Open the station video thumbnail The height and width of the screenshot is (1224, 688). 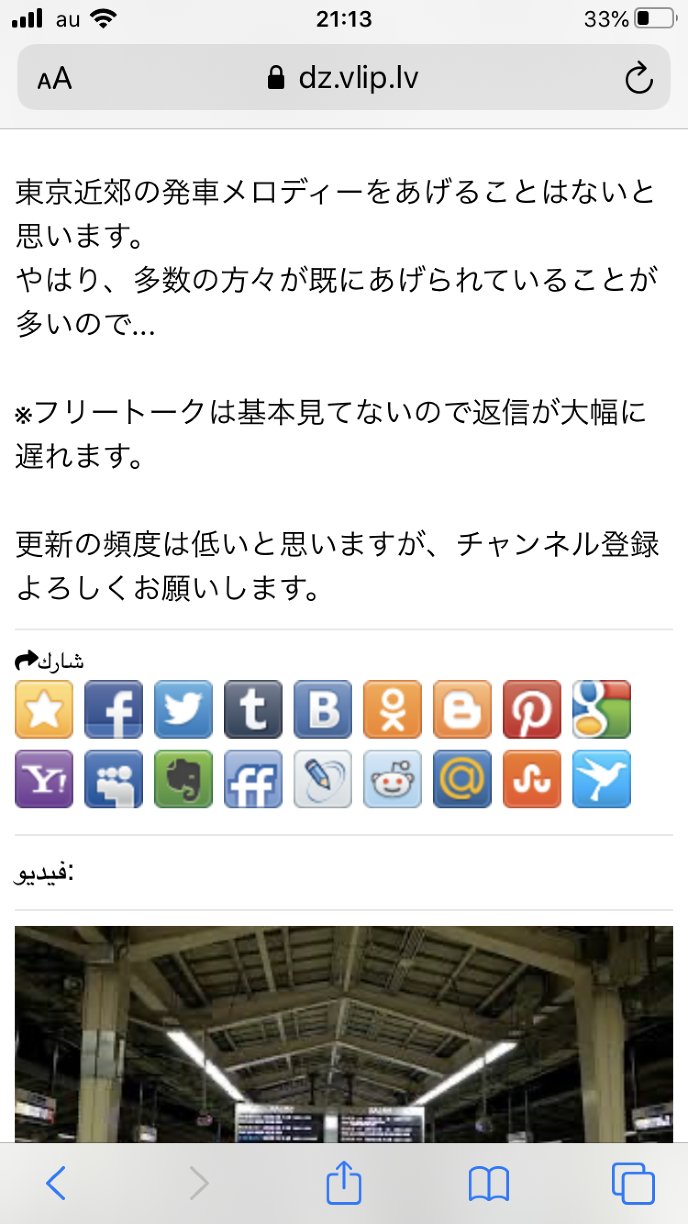343,1030
